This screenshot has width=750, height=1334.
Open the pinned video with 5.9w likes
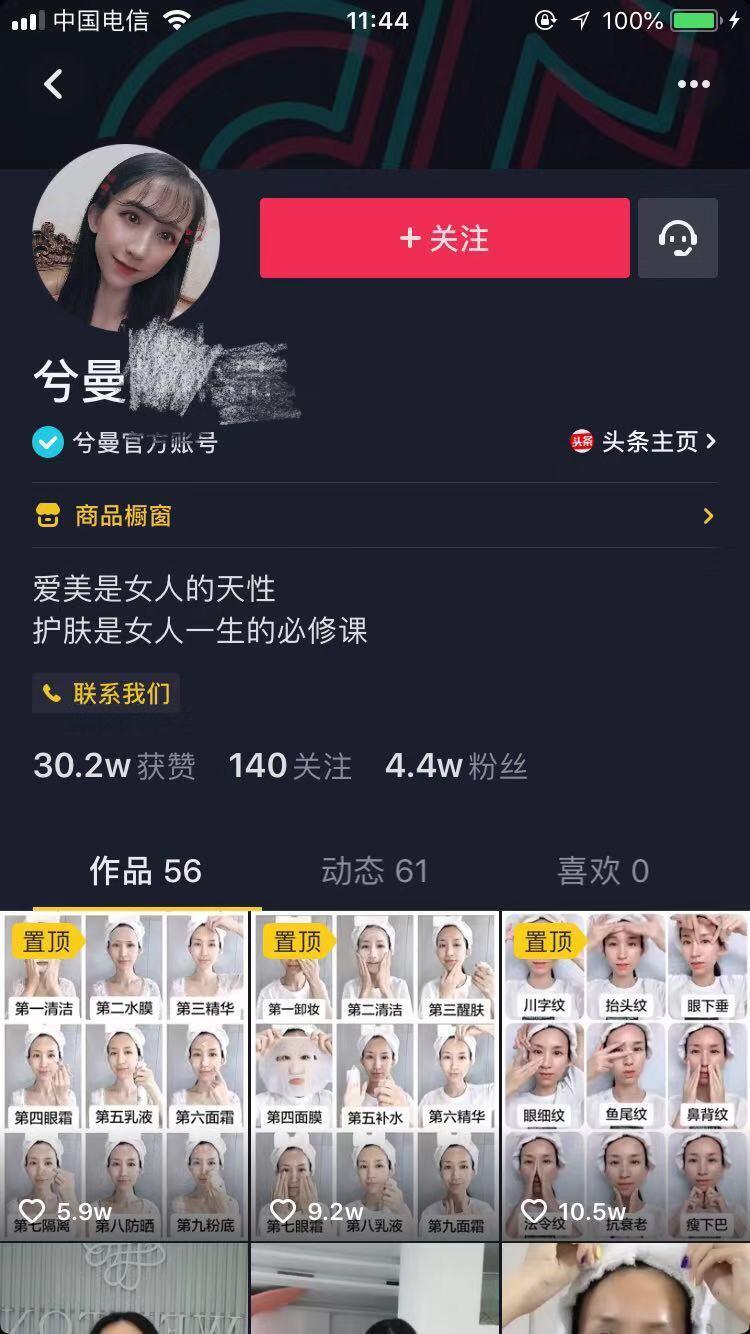124,1075
